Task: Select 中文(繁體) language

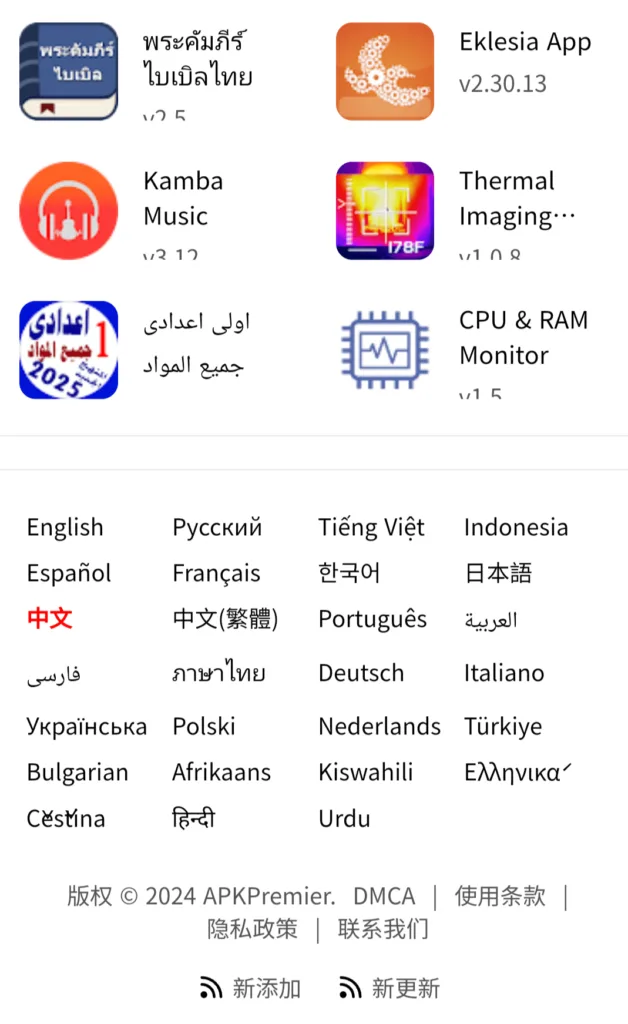Action: [225, 620]
